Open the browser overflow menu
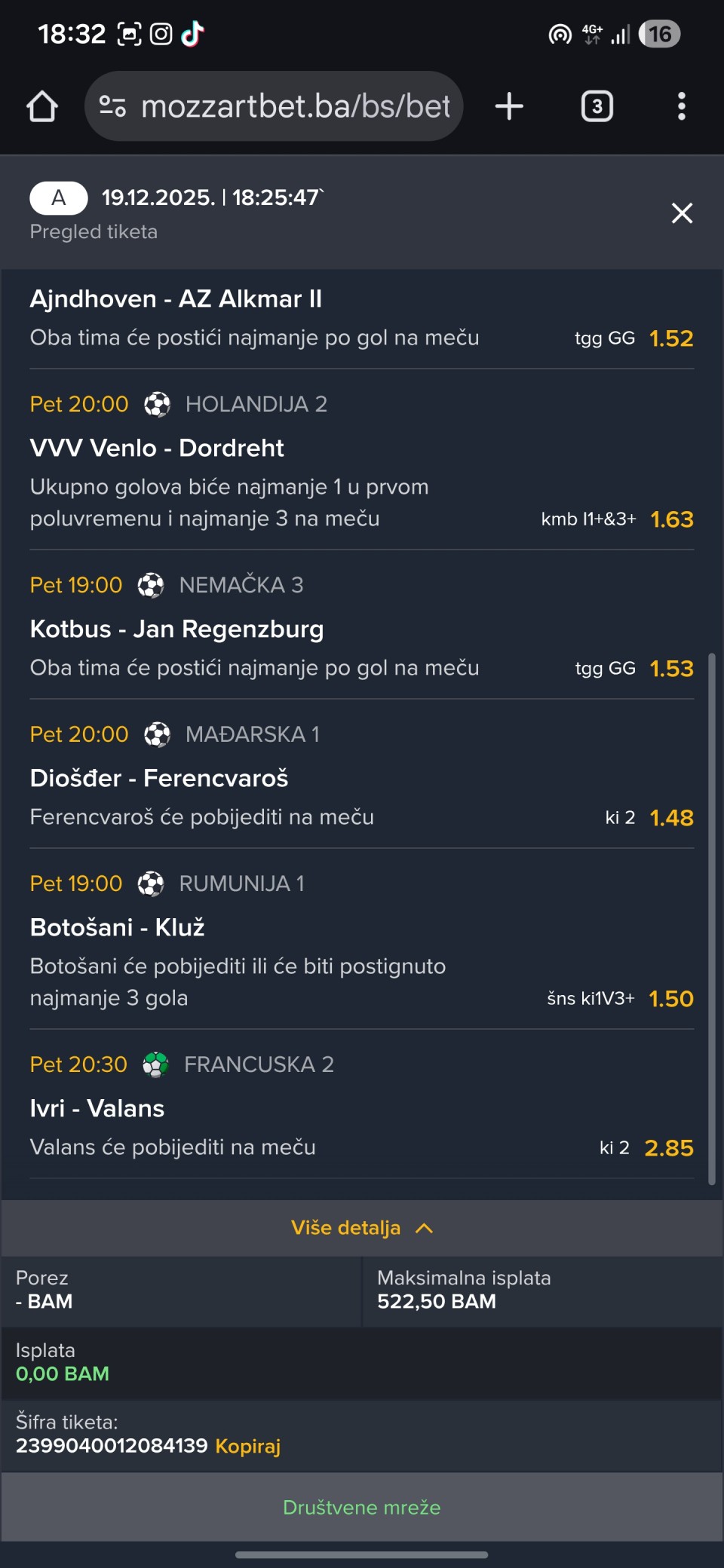Screen dimensions: 724x1568 (x=681, y=106)
